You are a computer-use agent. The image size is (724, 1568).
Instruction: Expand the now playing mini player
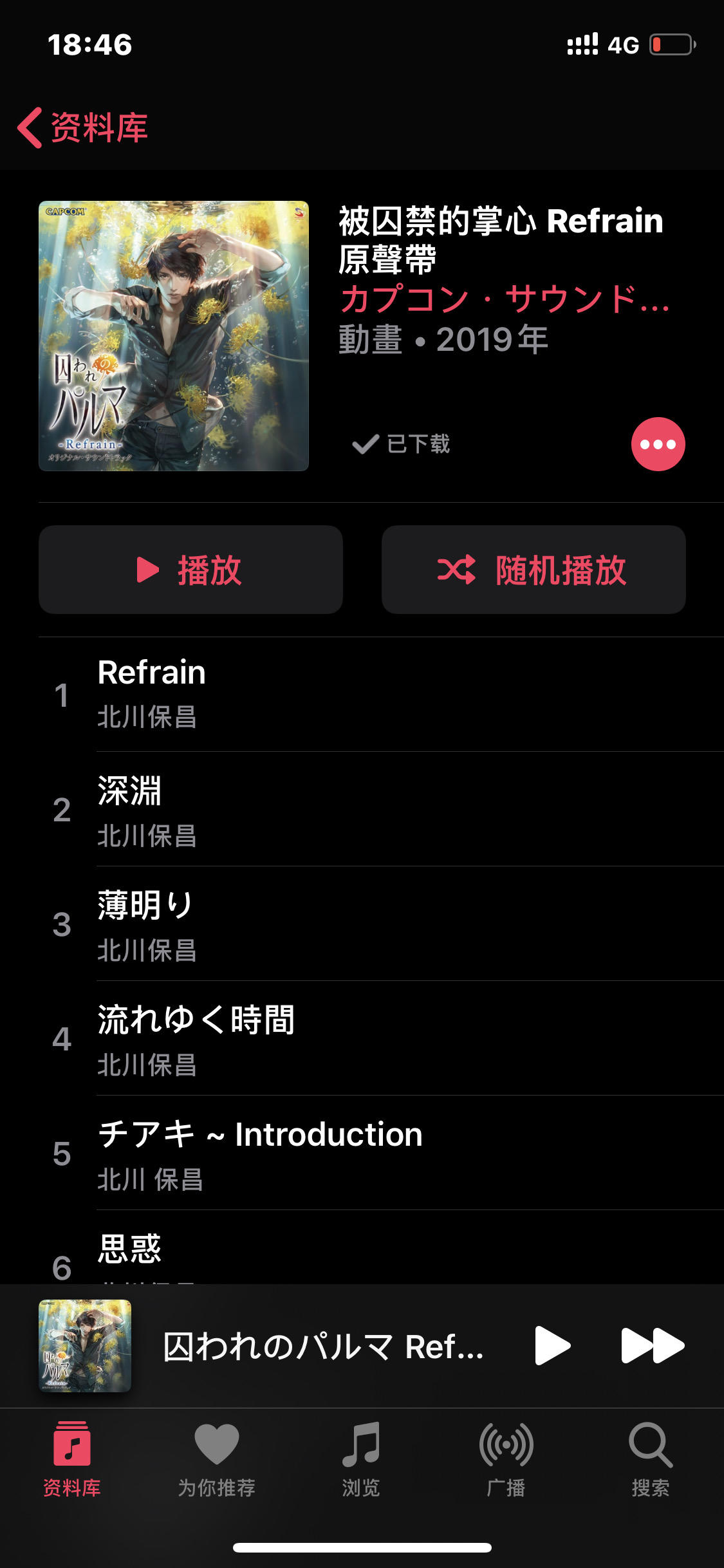coord(322,1346)
